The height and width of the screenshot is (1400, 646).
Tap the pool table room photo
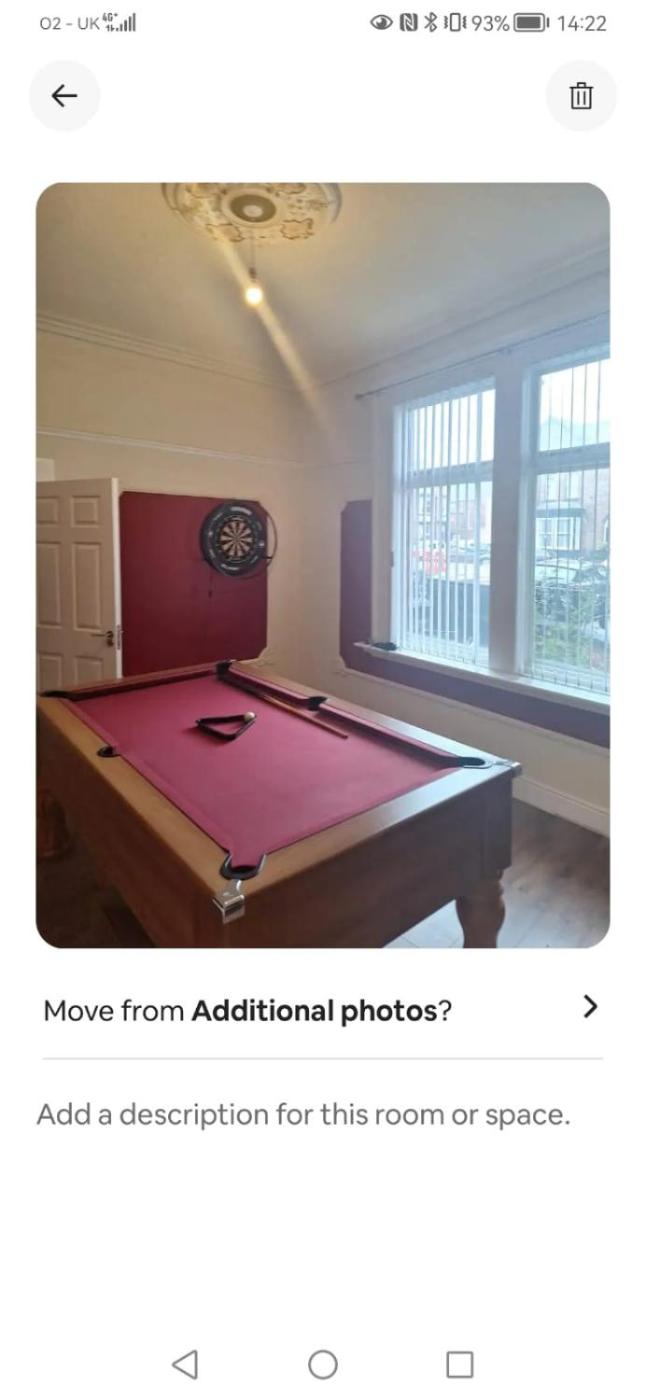(x=322, y=565)
